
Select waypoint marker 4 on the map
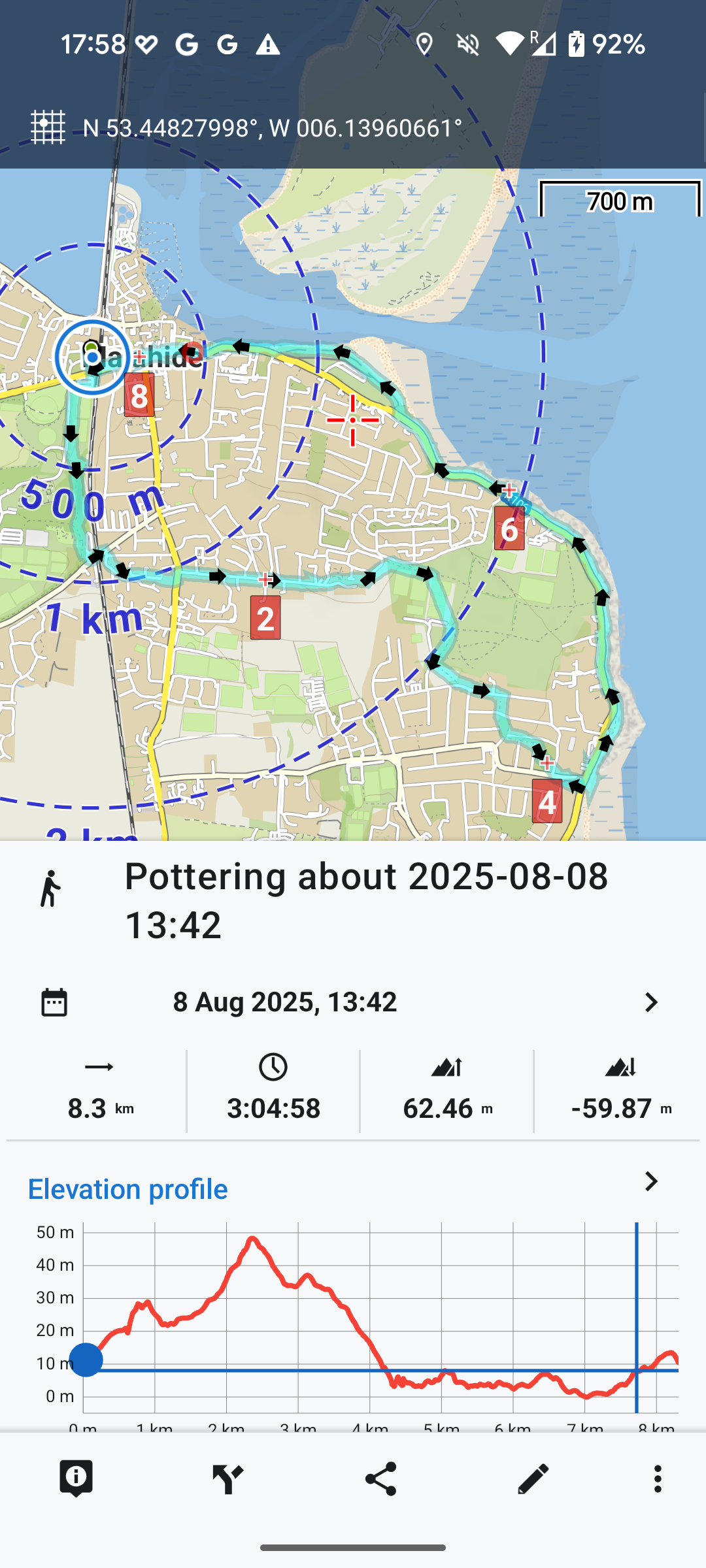pos(547,801)
